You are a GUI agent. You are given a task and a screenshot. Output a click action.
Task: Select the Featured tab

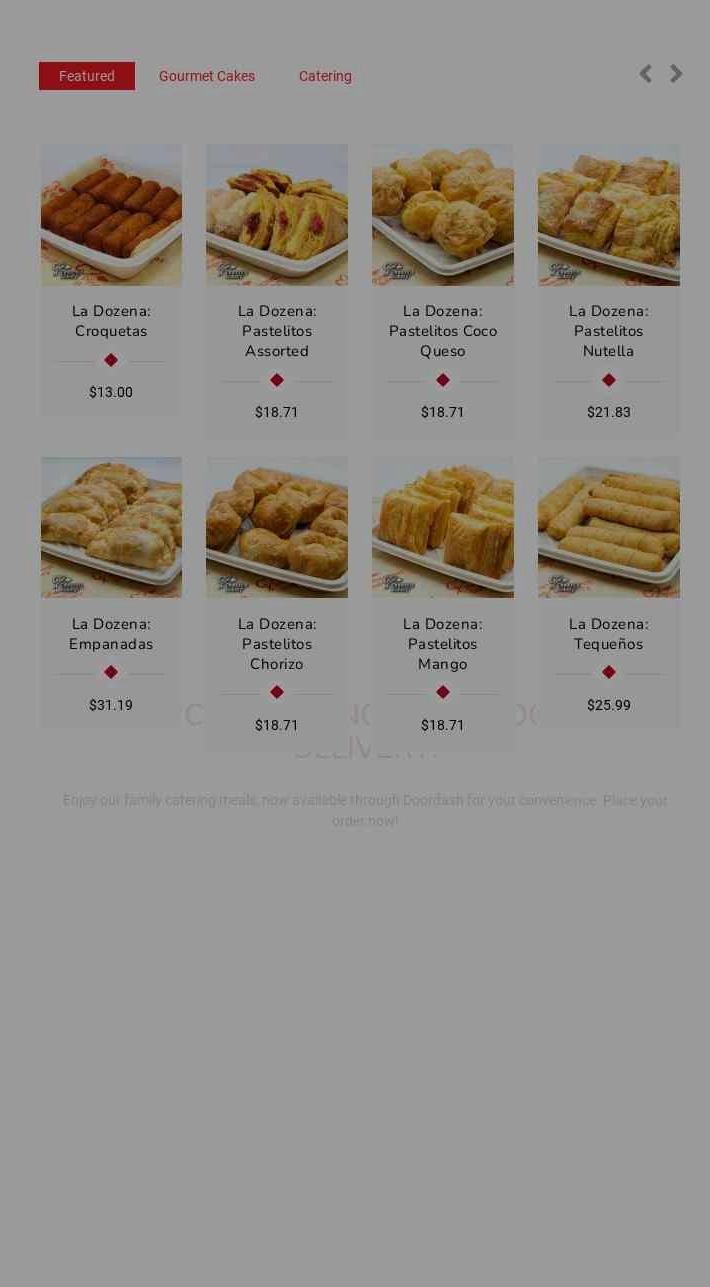point(87,76)
